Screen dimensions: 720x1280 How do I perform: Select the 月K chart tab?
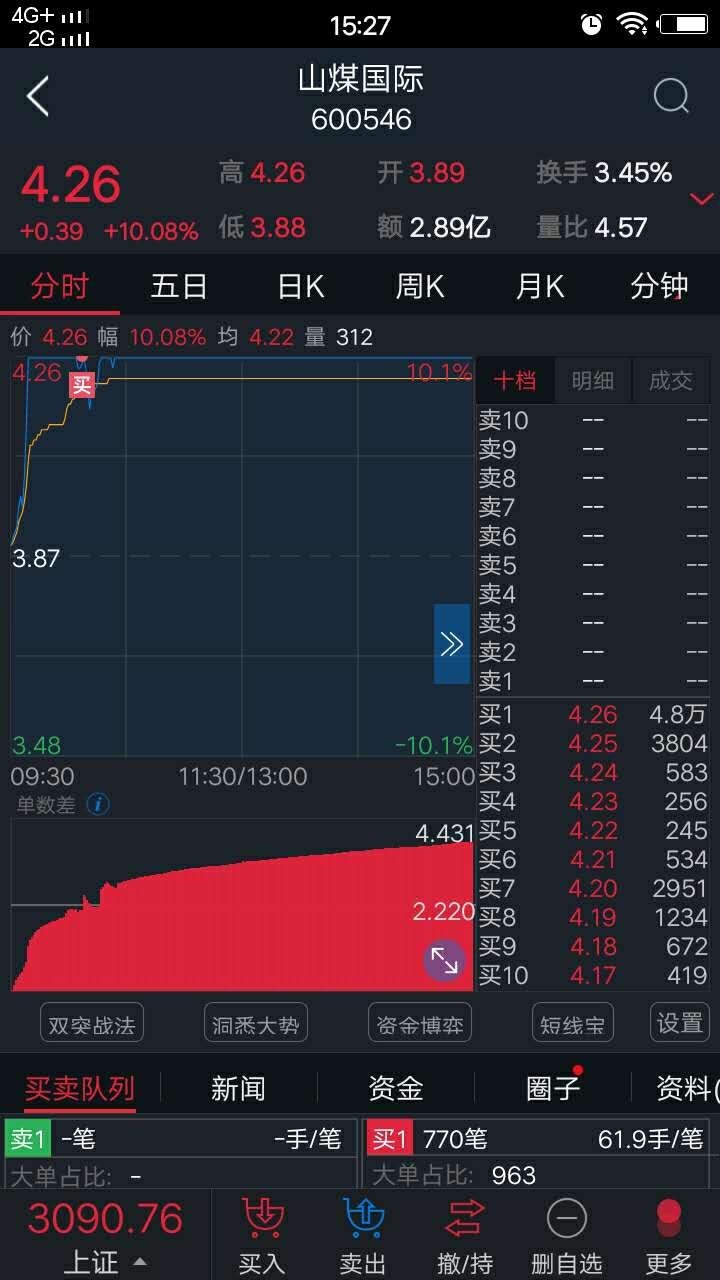[x=540, y=287]
